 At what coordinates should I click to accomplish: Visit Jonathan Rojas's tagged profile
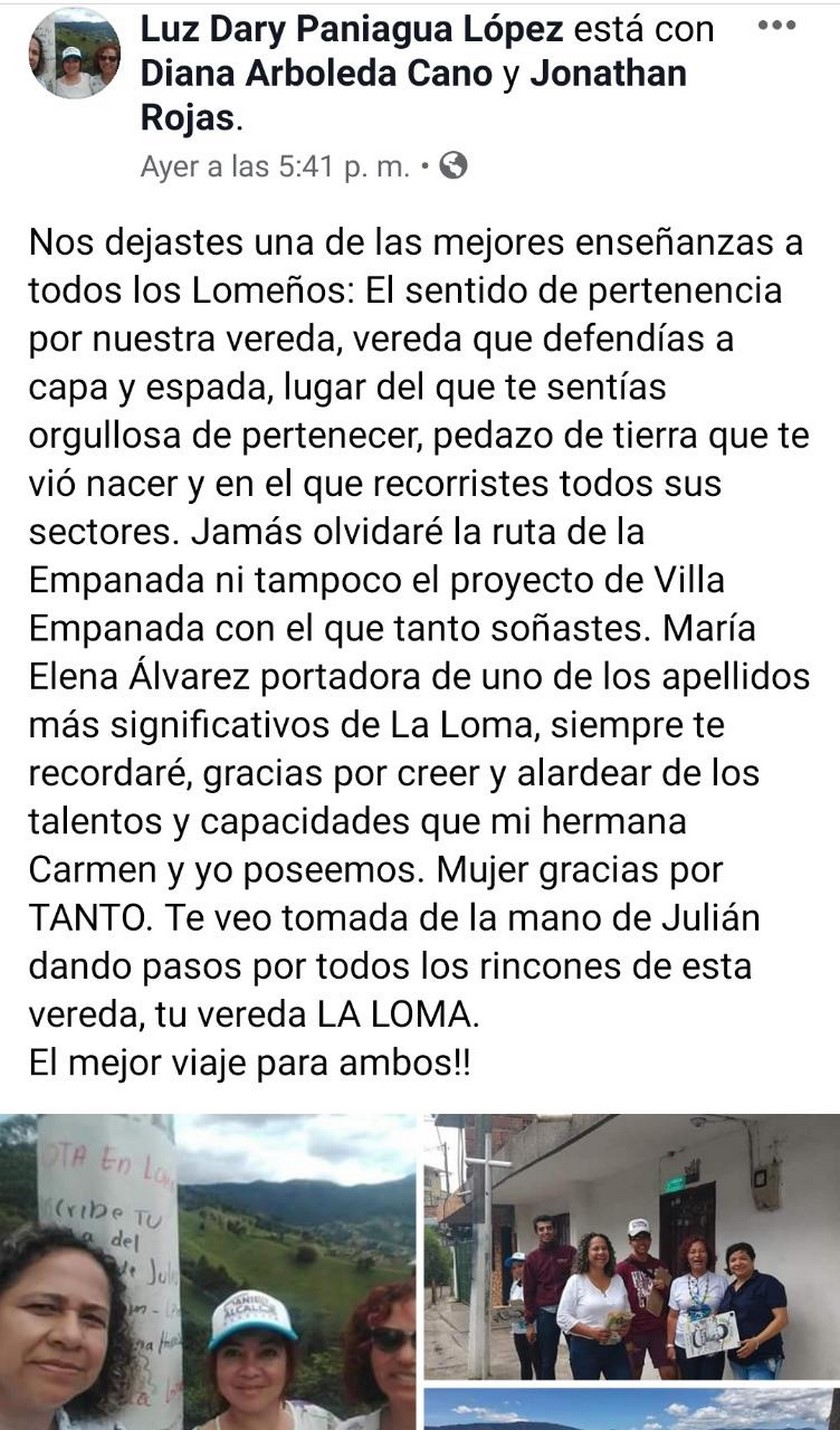(608, 75)
